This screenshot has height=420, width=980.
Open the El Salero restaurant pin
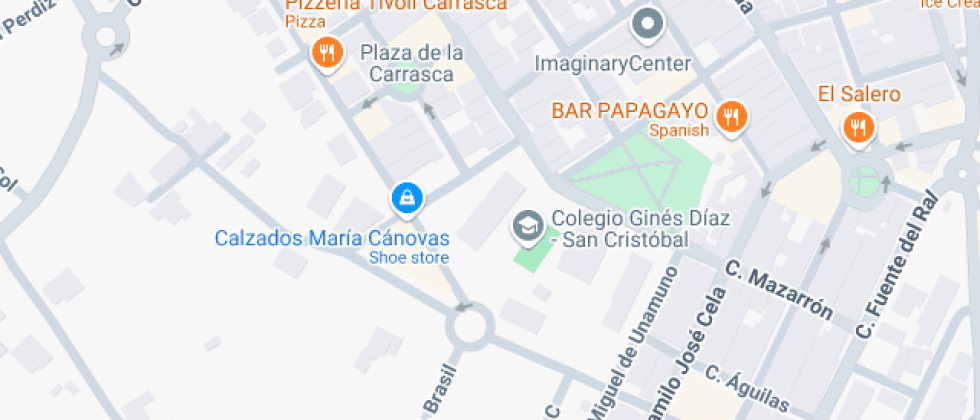[859, 128]
